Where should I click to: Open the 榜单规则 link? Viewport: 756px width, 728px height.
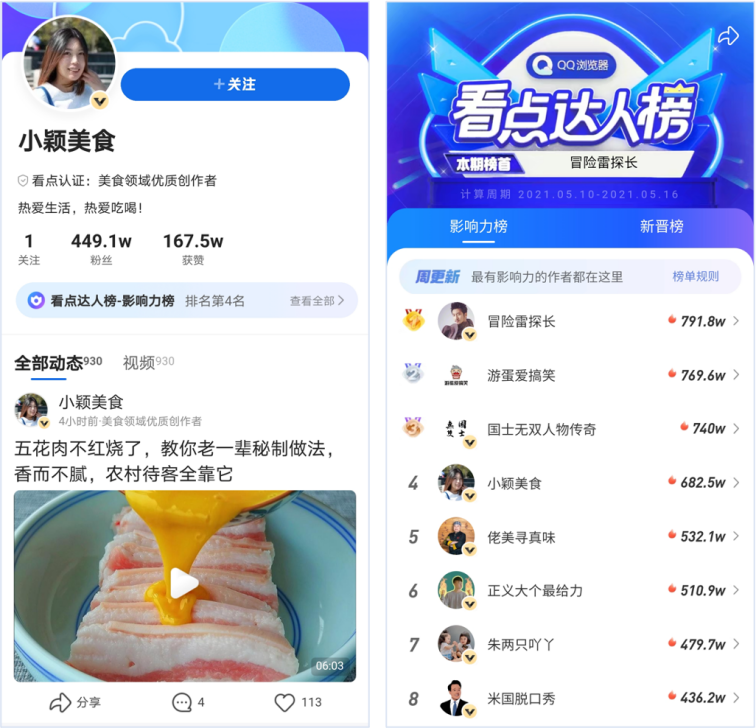pos(695,276)
